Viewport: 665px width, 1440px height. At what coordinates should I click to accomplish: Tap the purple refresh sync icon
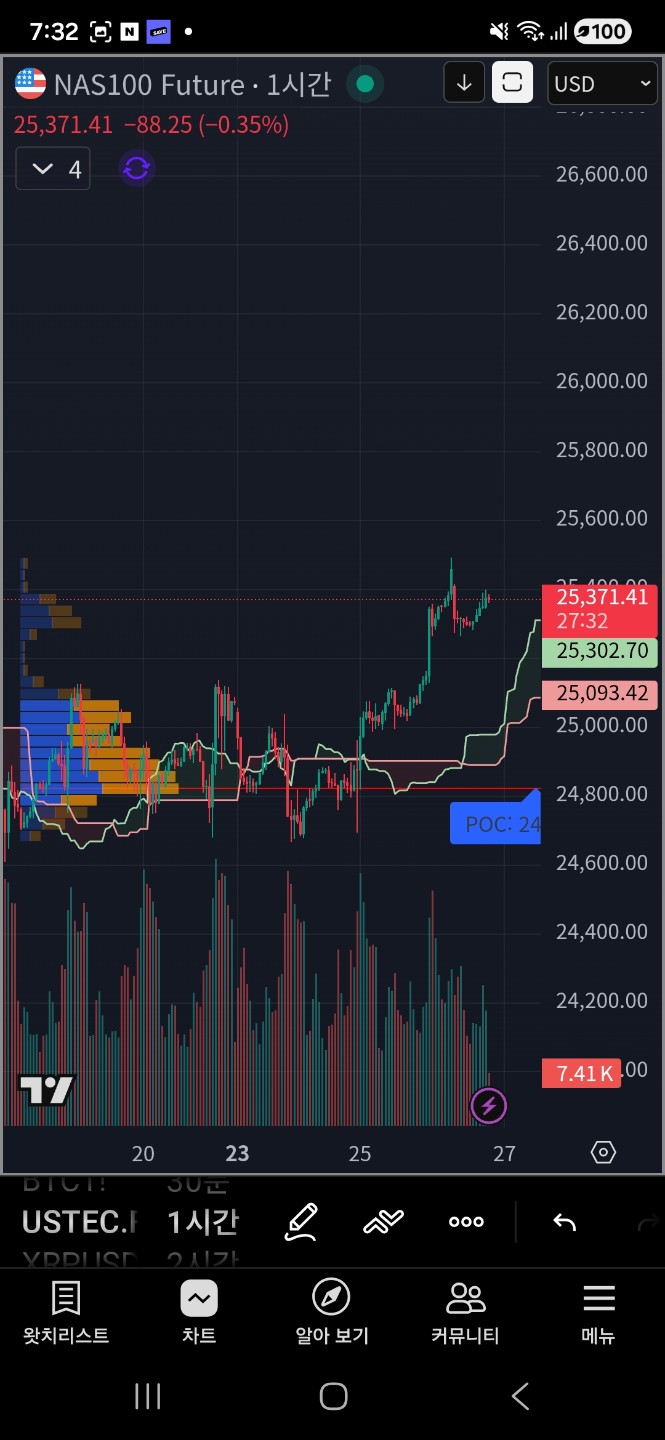137,168
